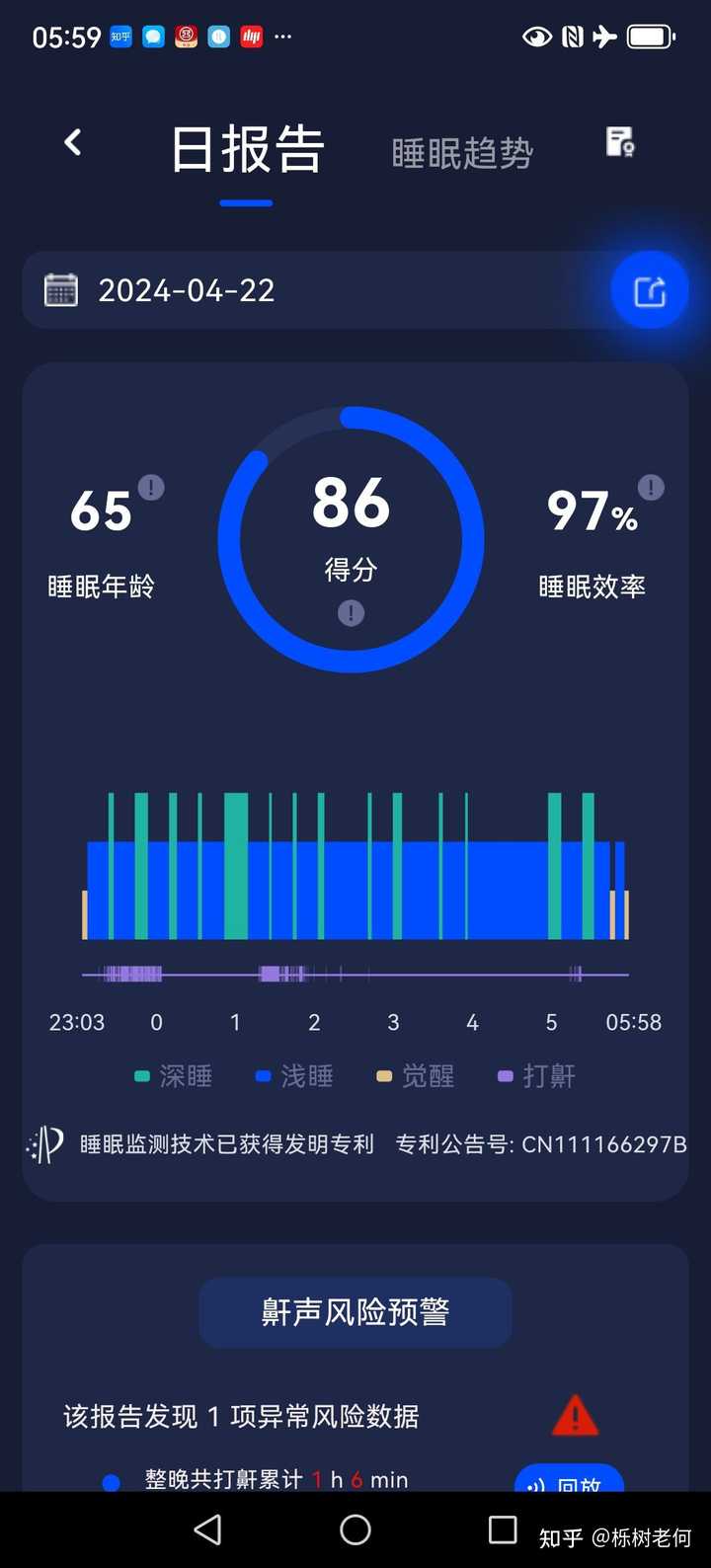
Task: Tap info icon beside 睡眠效率 97%
Action: point(651,487)
